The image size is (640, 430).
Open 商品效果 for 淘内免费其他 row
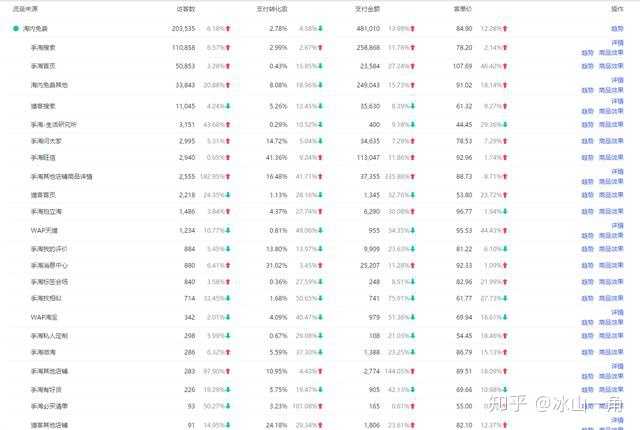(610, 89)
